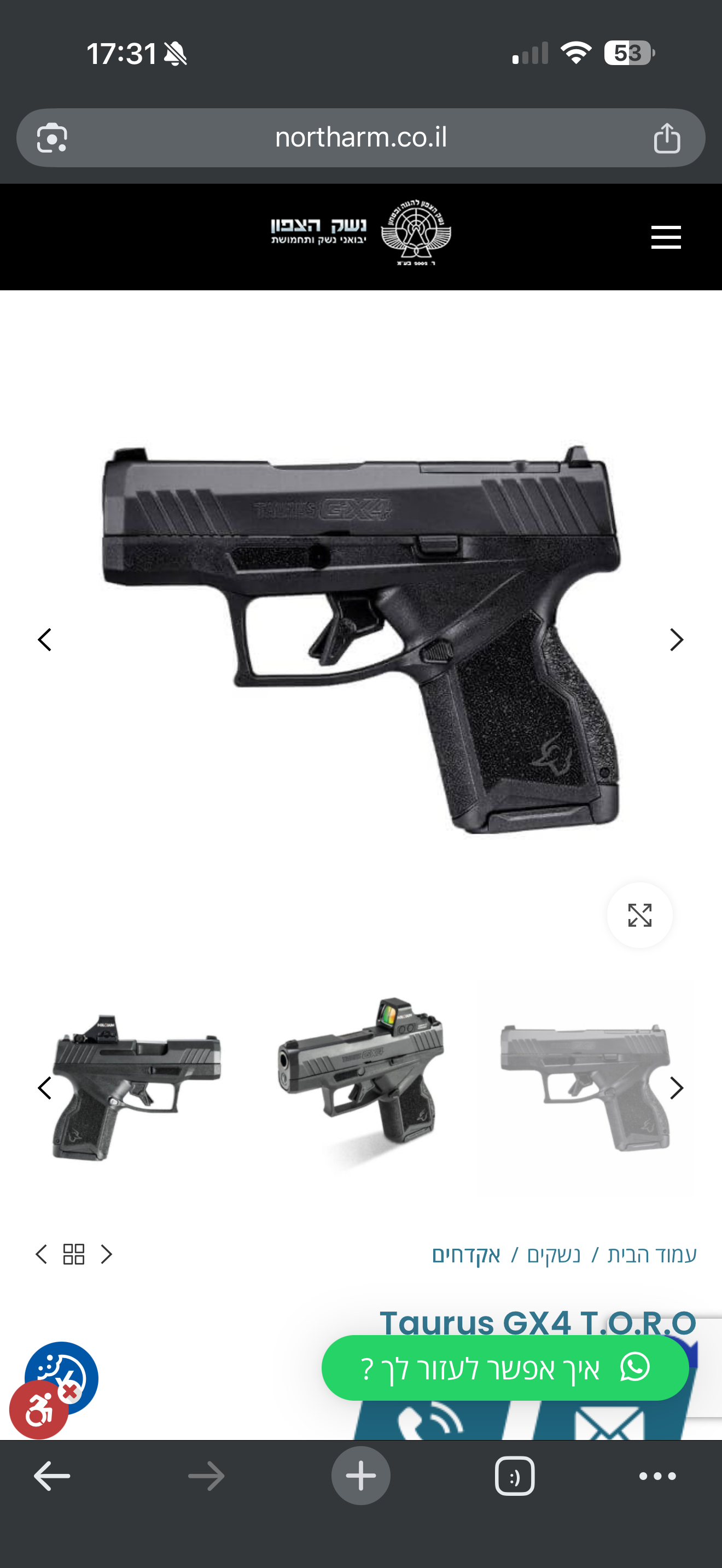The image size is (722, 1568).
Task: Go to עמוד הבית breadcrumb
Action: click(x=652, y=1255)
